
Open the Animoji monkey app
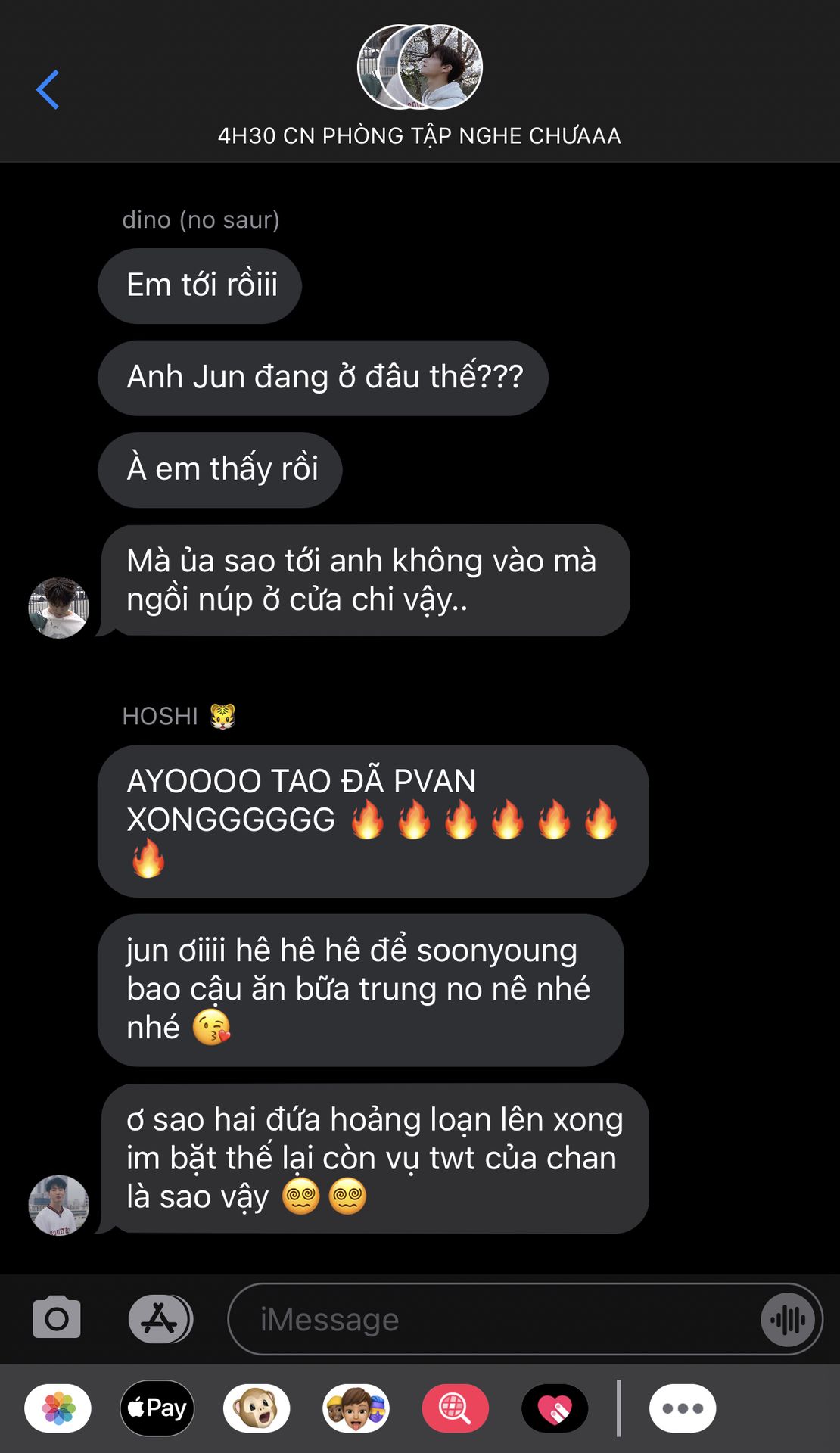[x=257, y=1408]
